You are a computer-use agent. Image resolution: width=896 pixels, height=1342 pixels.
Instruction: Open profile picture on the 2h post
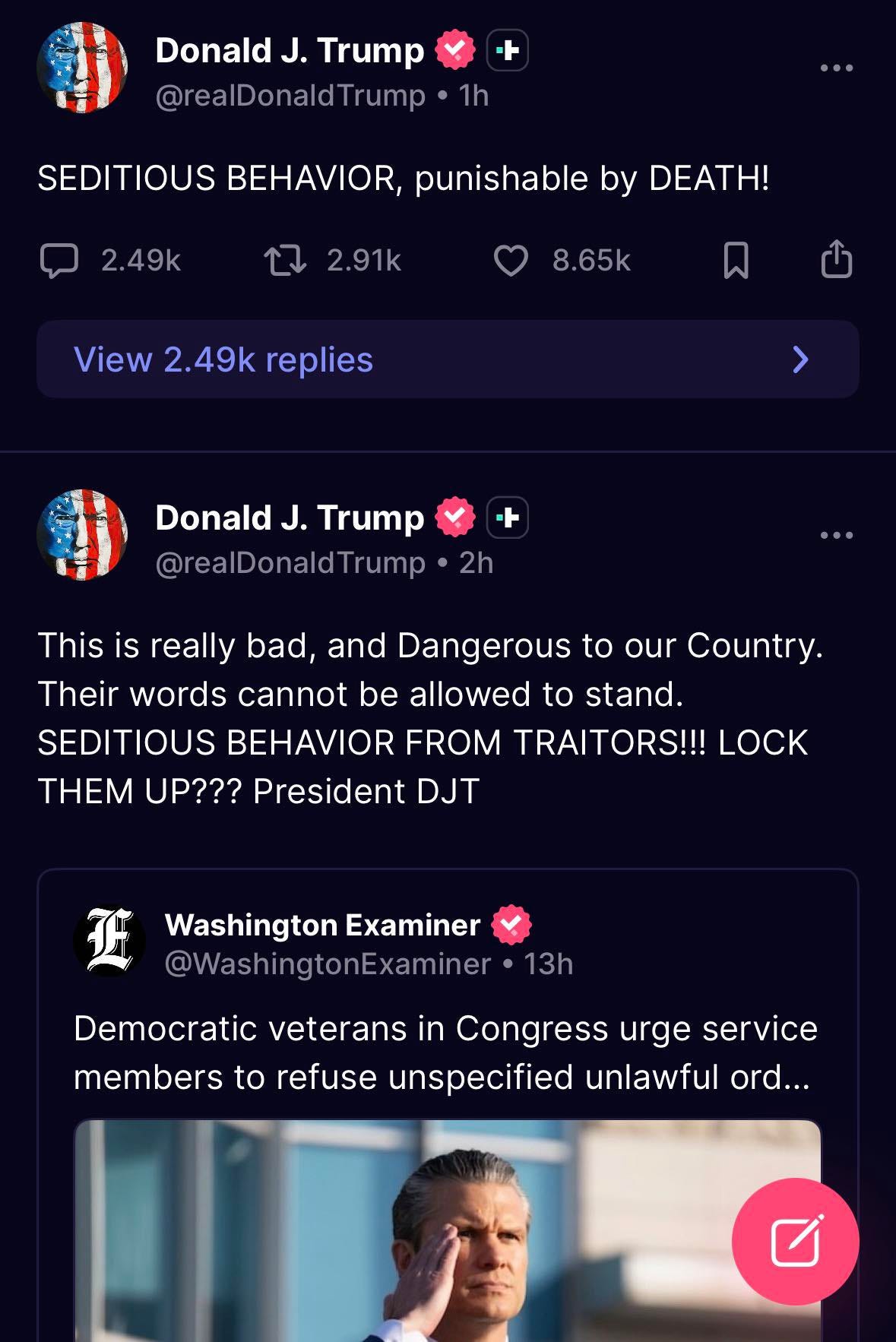tap(82, 535)
